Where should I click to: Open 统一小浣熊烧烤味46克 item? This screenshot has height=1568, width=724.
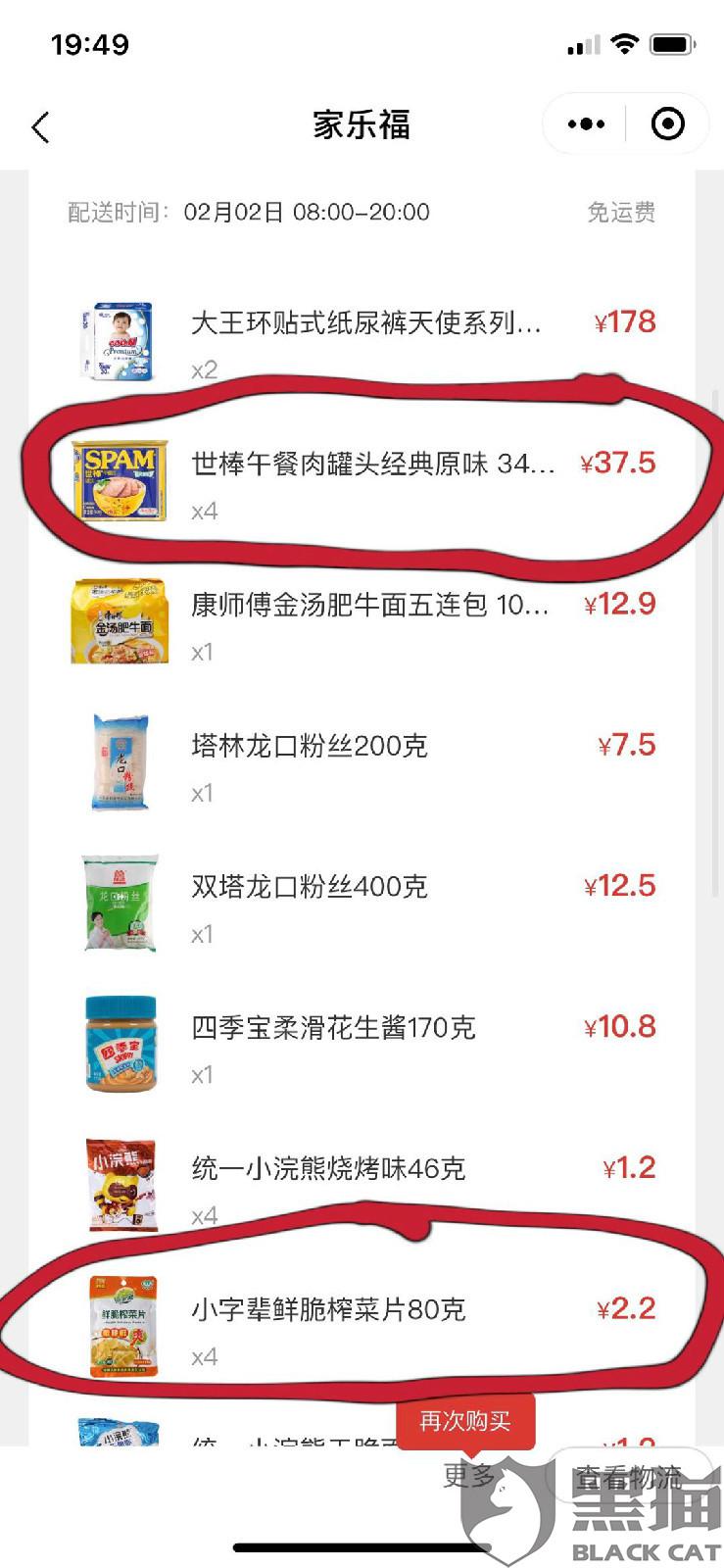[x=328, y=1169]
